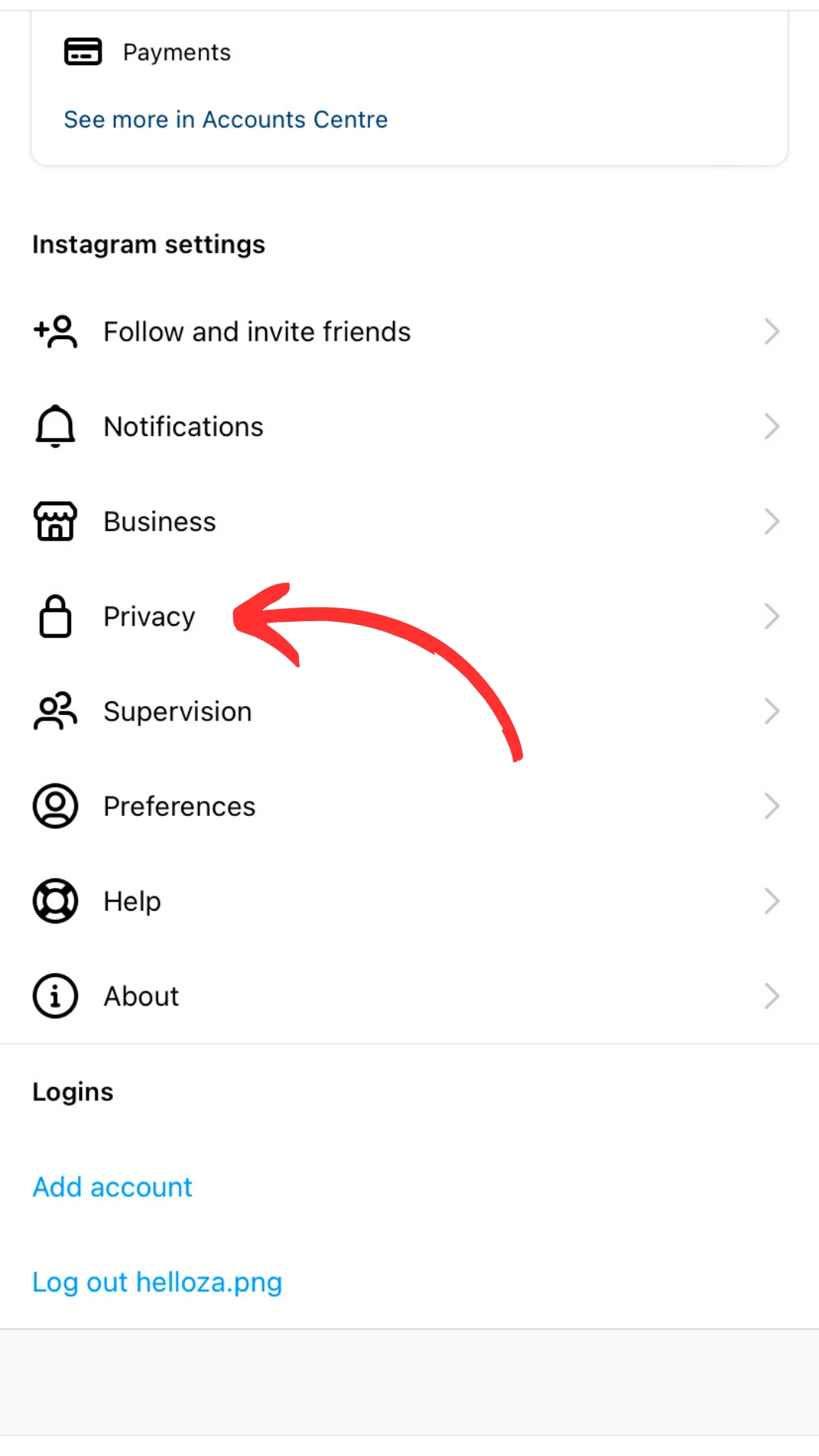Open Follow and invite friends

point(409,332)
